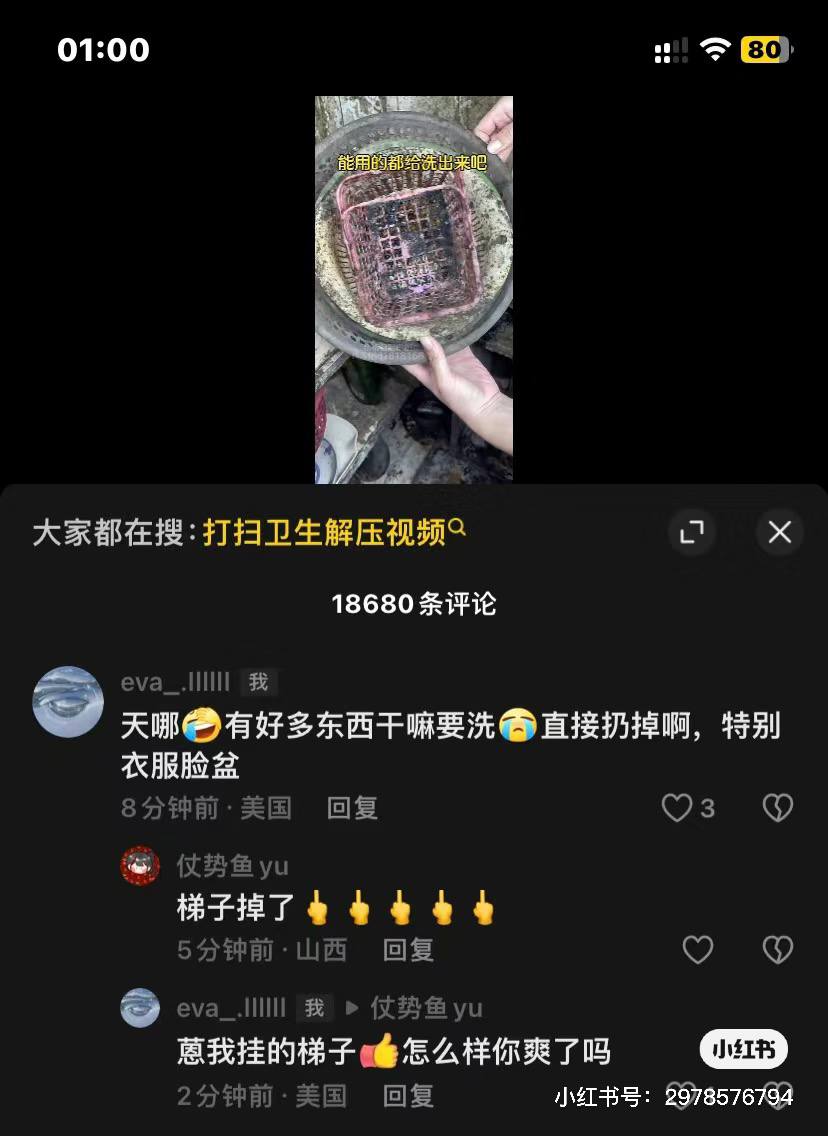828x1136 pixels.
Task: Open eva_.llllll's profile avatar
Action: click(68, 702)
